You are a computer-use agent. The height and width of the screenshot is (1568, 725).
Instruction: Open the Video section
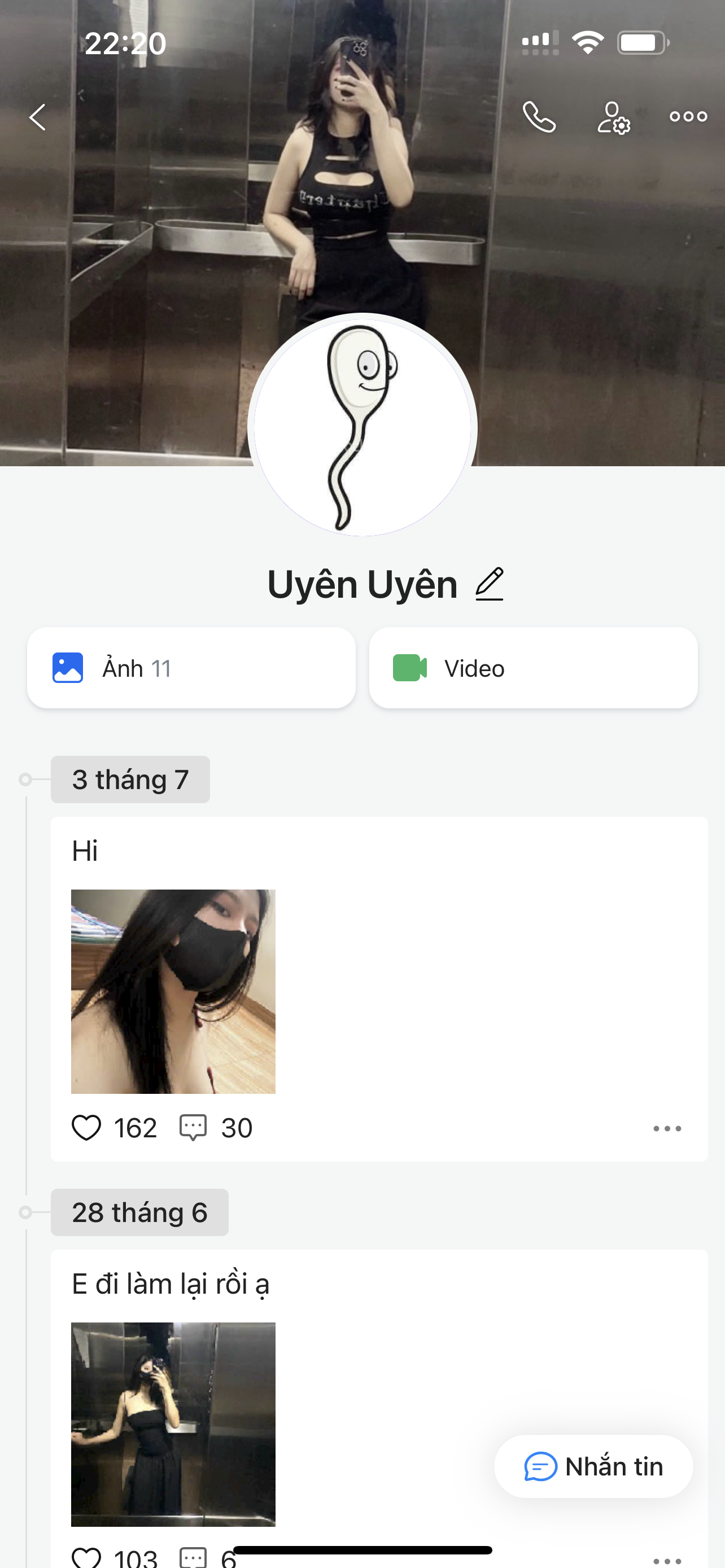[533, 668]
